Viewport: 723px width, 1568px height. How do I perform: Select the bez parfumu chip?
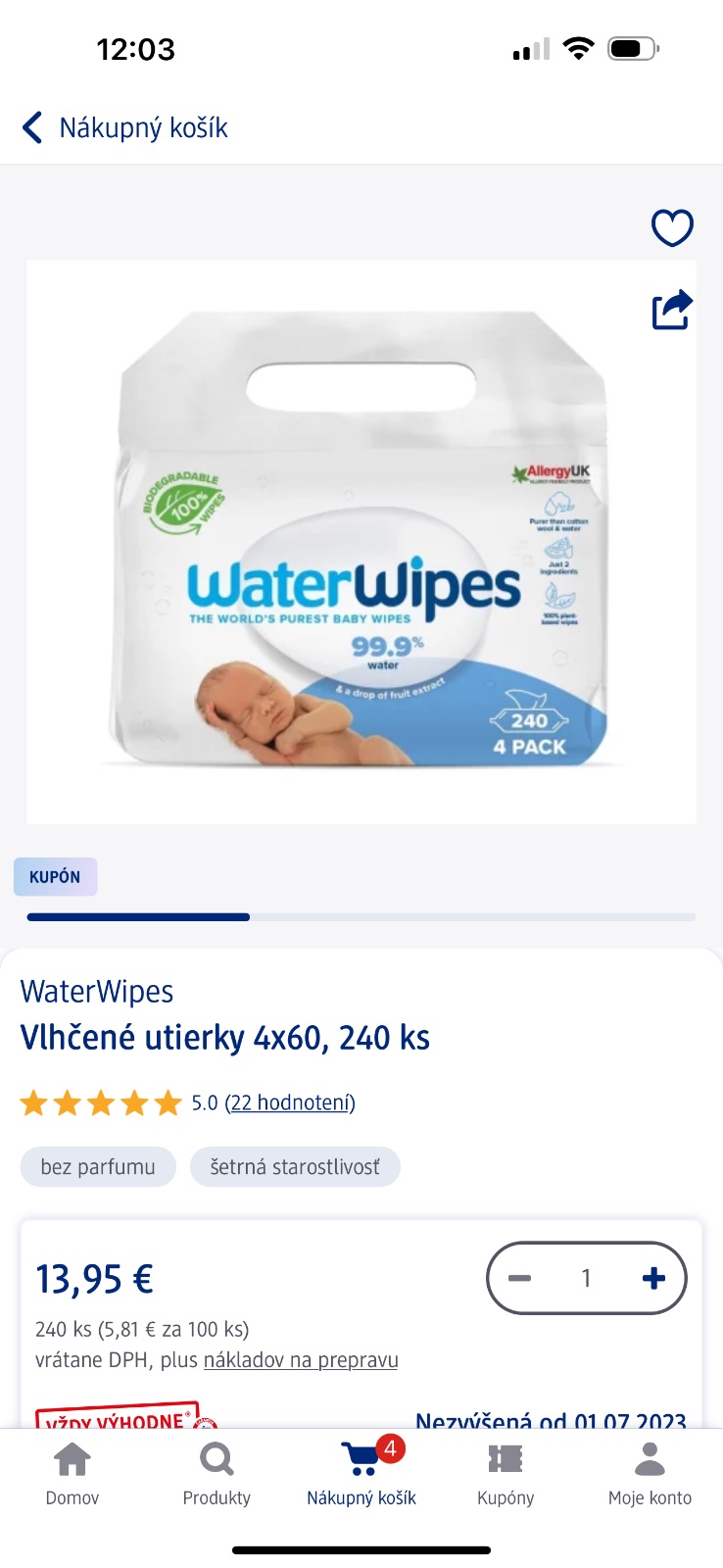tap(98, 1167)
